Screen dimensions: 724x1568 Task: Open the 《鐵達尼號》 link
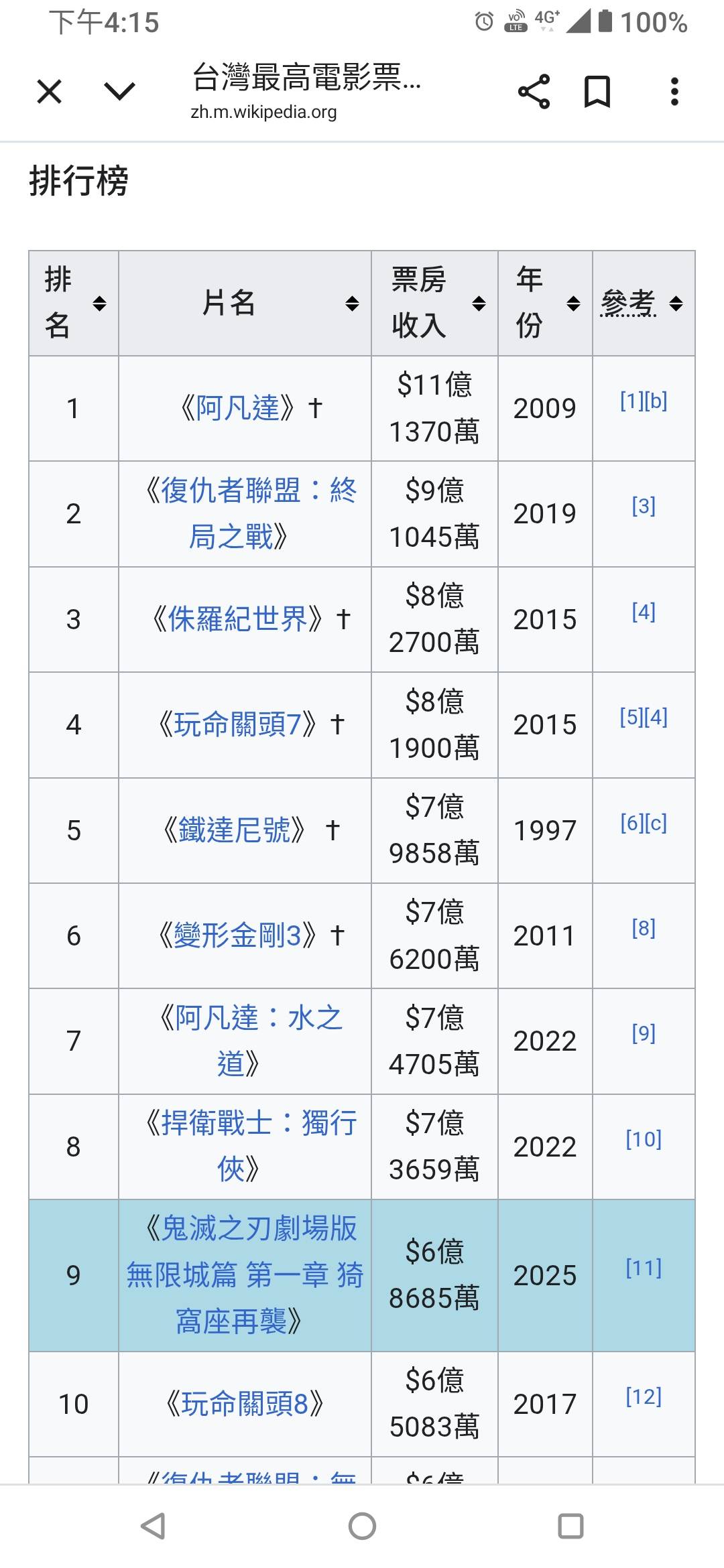pyautogui.click(x=235, y=830)
